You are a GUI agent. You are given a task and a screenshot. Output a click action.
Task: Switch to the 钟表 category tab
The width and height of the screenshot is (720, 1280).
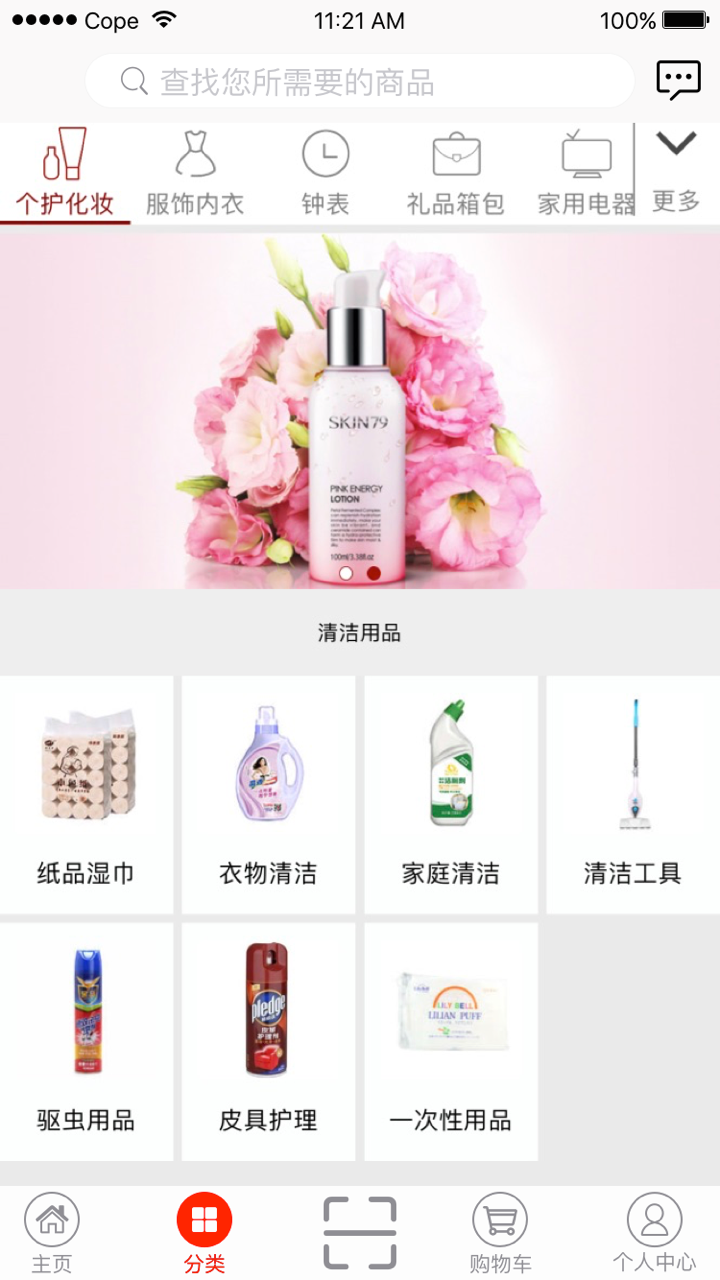325,174
